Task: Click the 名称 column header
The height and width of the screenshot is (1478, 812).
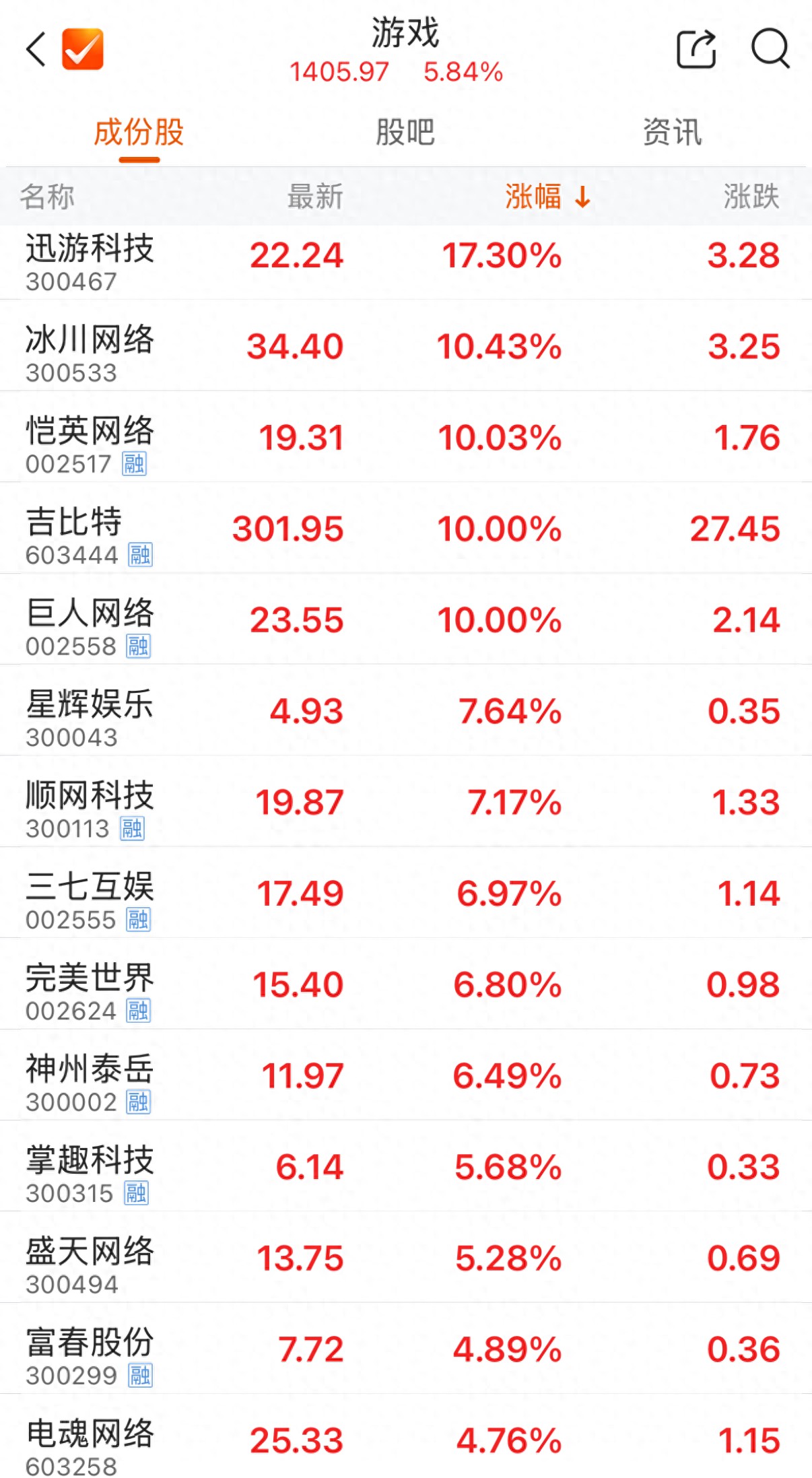Action: (x=46, y=197)
